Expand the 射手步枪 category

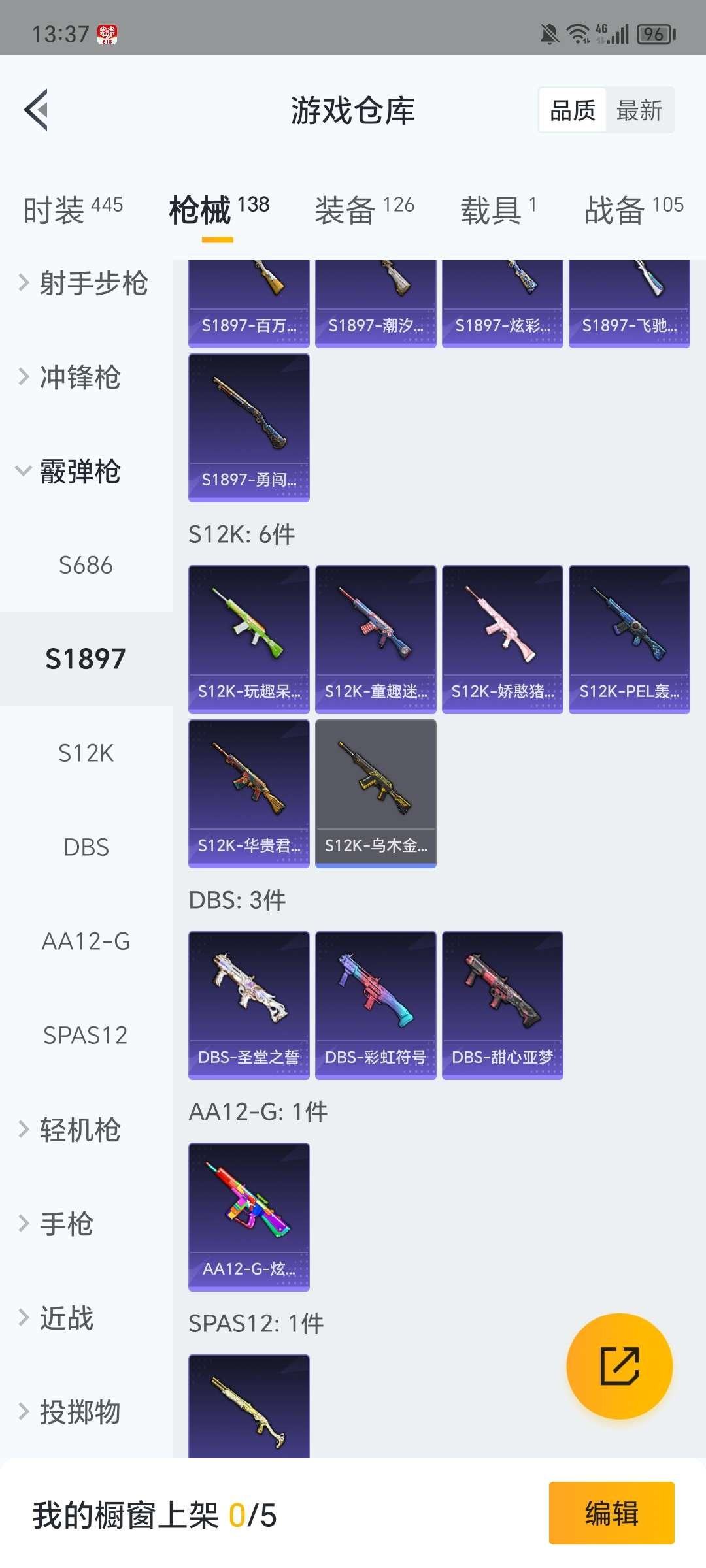85,284
